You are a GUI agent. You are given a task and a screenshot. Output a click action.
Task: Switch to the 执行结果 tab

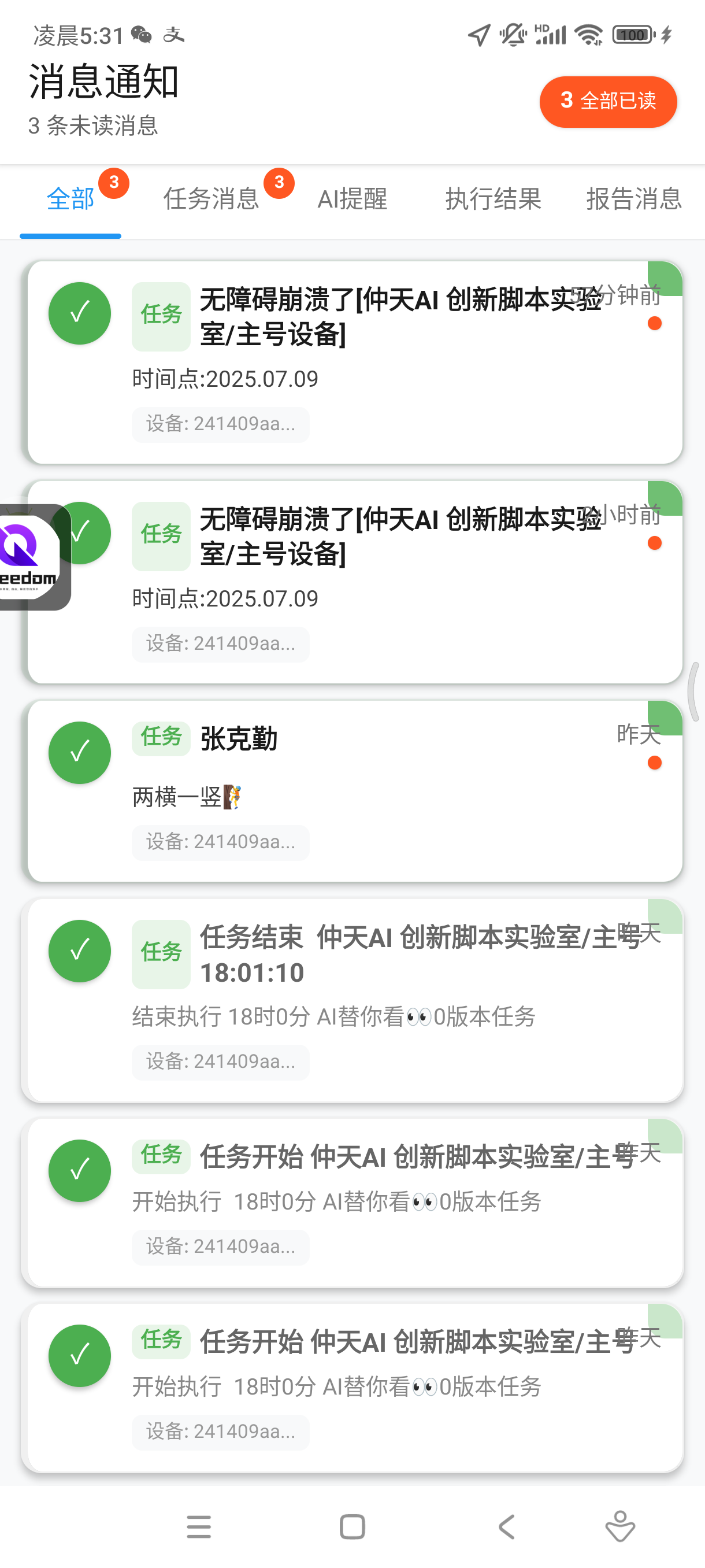click(493, 199)
